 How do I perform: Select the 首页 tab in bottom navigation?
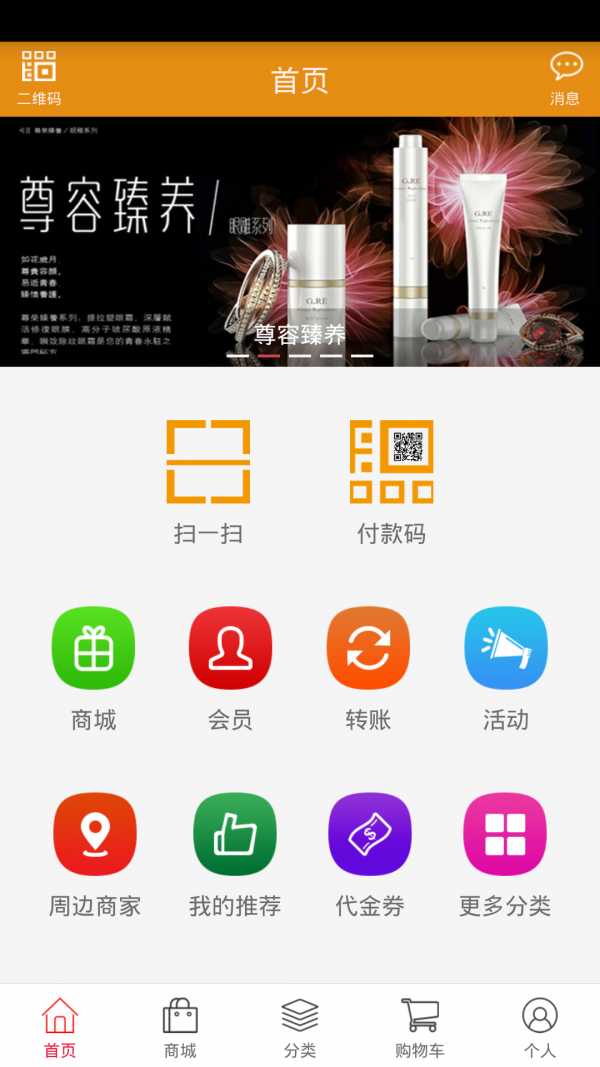pos(60,1027)
